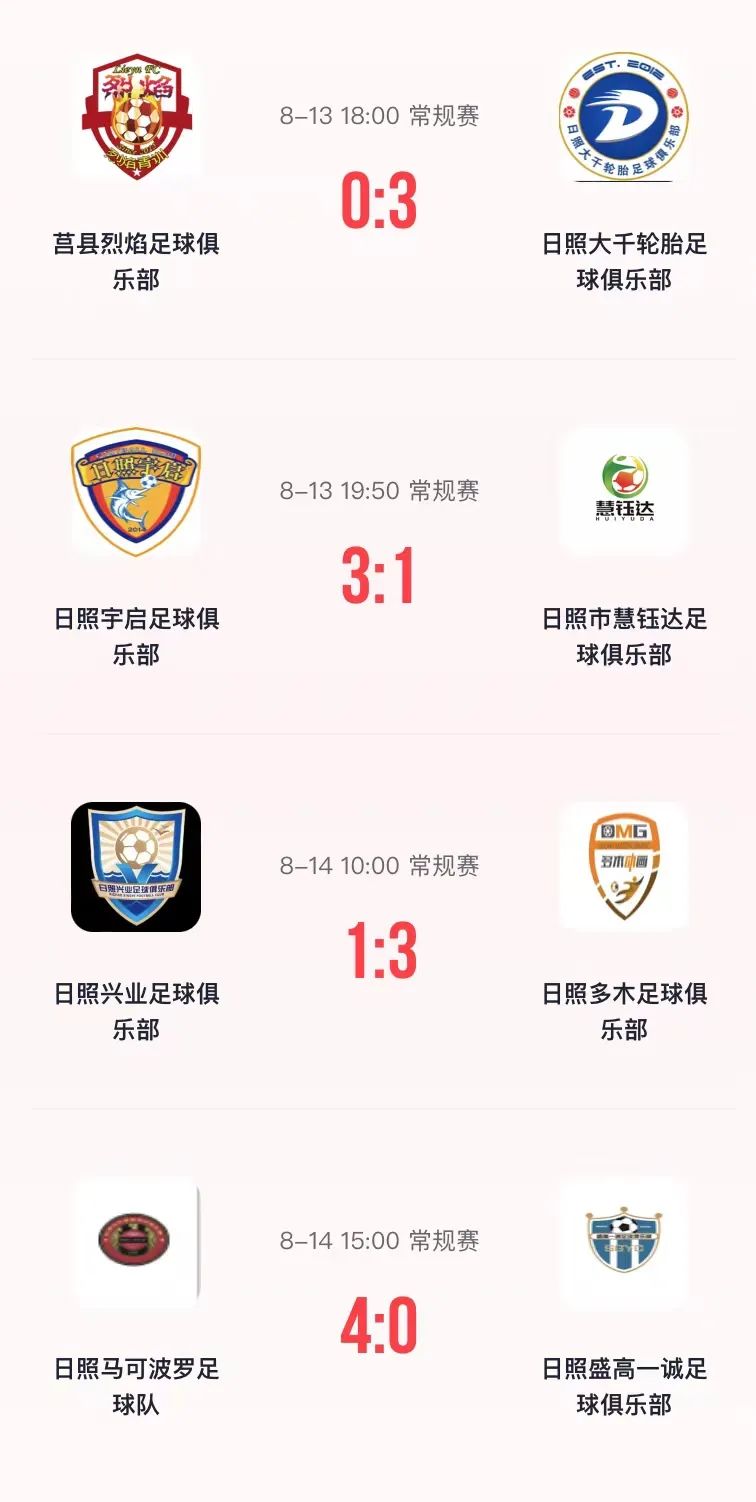Click the 8-14 10:00 常规赛 text
Viewport: 756px width, 1502px height.
pos(378,867)
